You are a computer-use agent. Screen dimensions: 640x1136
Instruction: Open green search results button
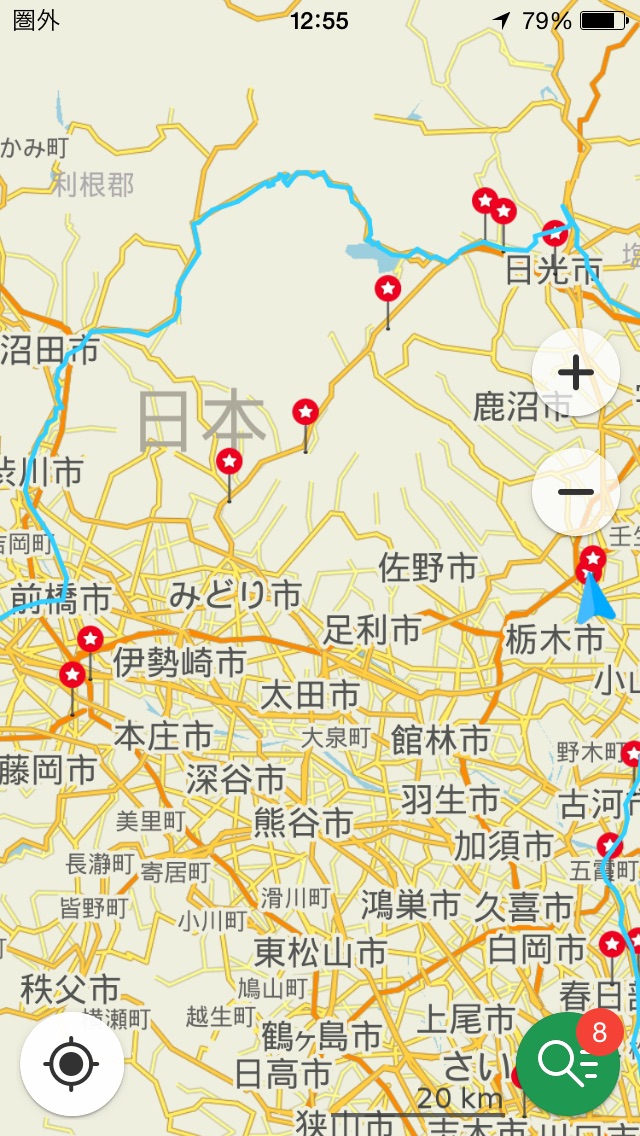pyautogui.click(x=567, y=1063)
